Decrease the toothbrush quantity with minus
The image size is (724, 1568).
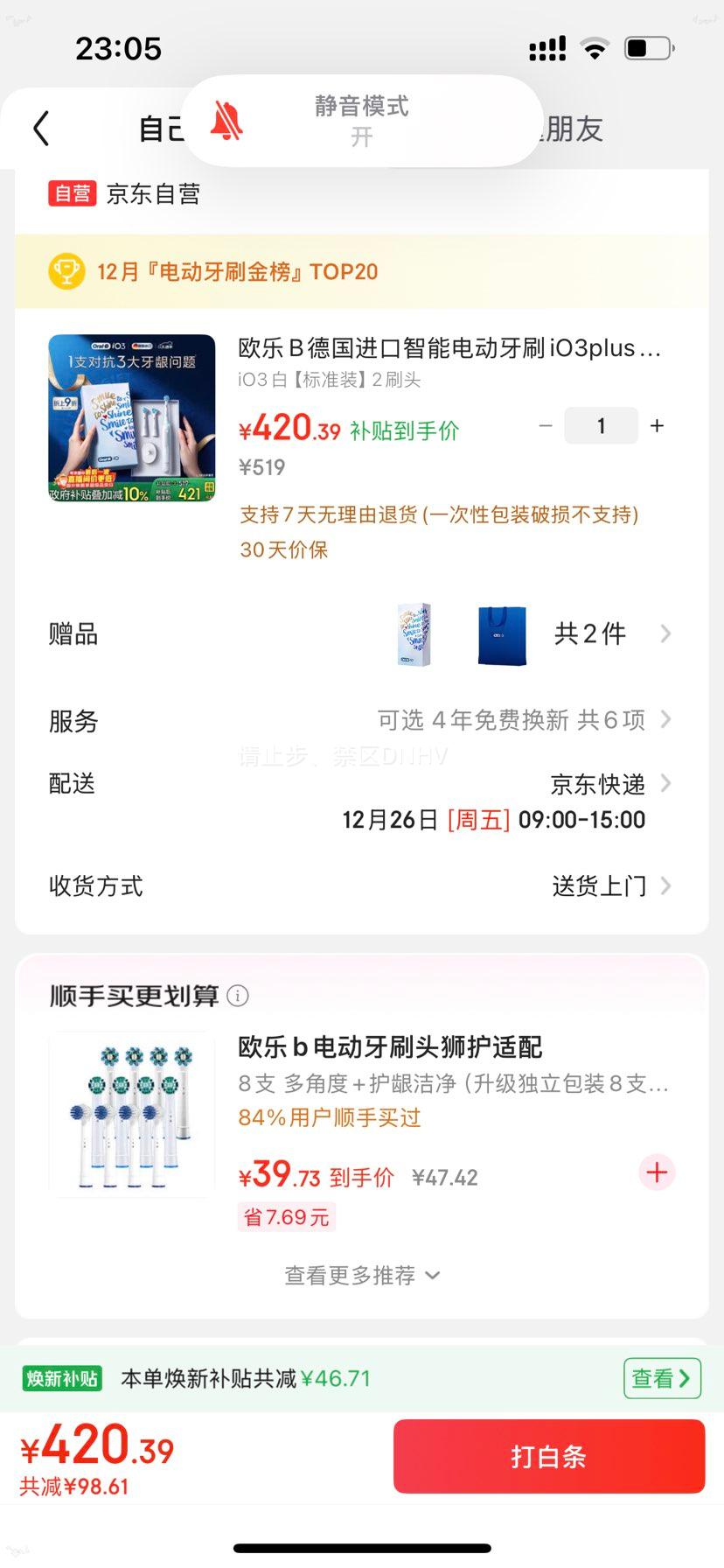pyautogui.click(x=546, y=426)
